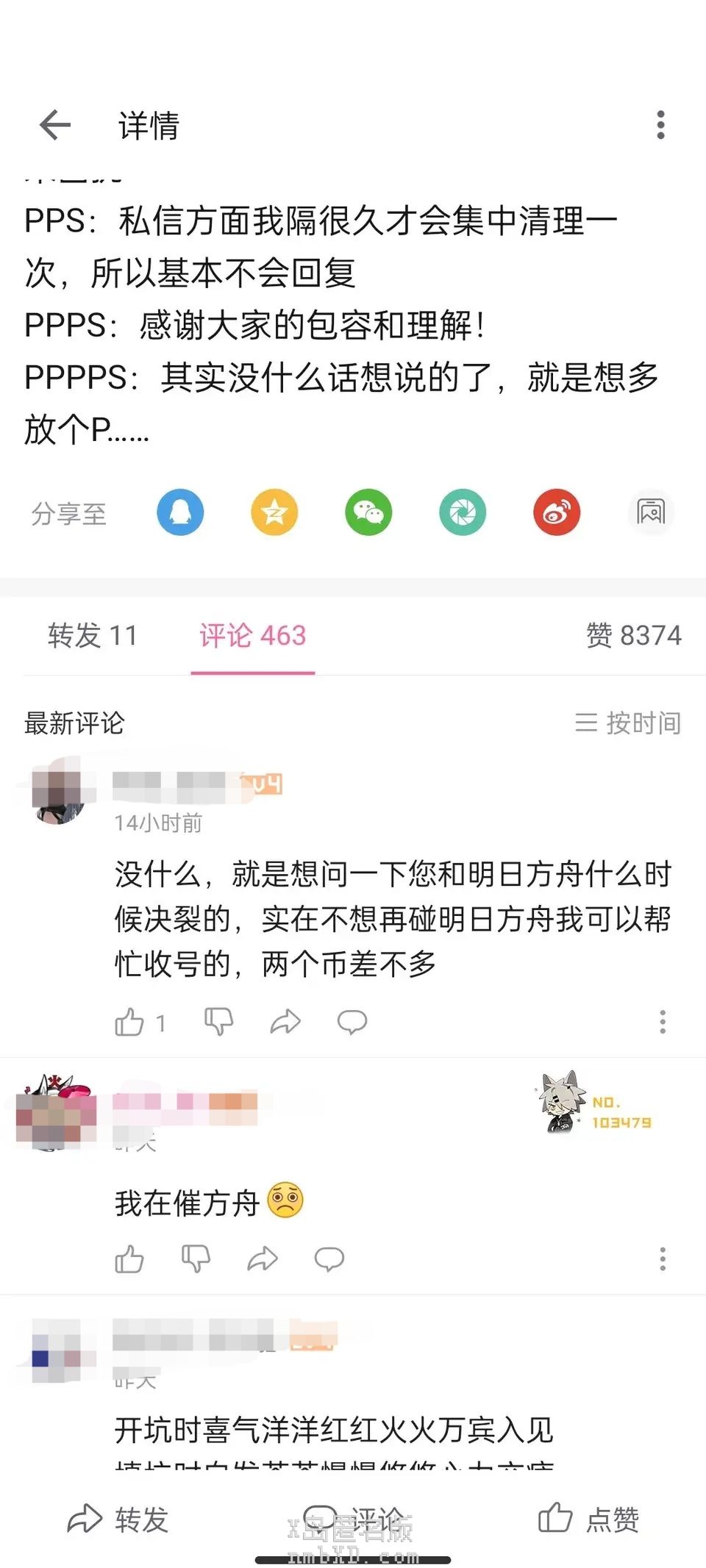The height and width of the screenshot is (1568, 706).
Task: Open the 赞 8374 likes list
Action: tap(633, 636)
